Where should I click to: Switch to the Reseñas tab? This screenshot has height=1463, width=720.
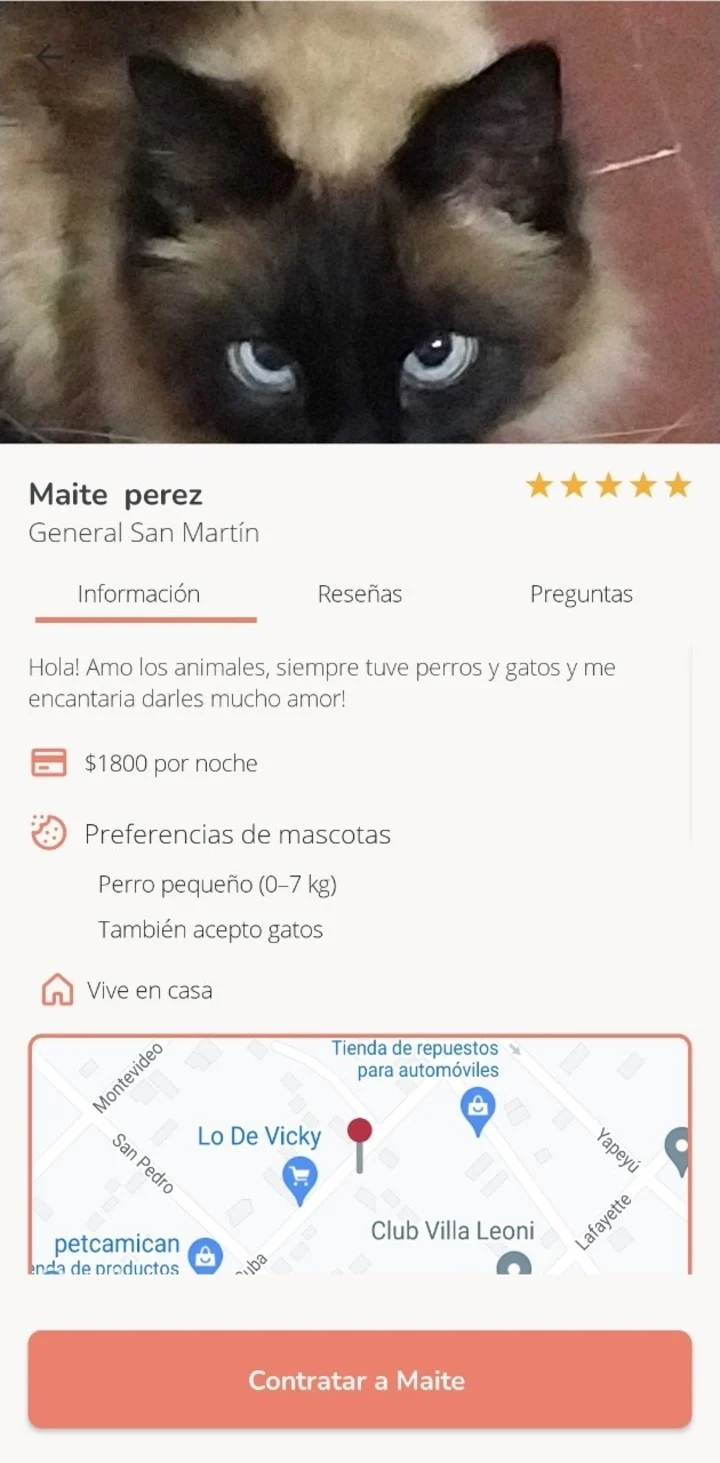pyautogui.click(x=359, y=594)
